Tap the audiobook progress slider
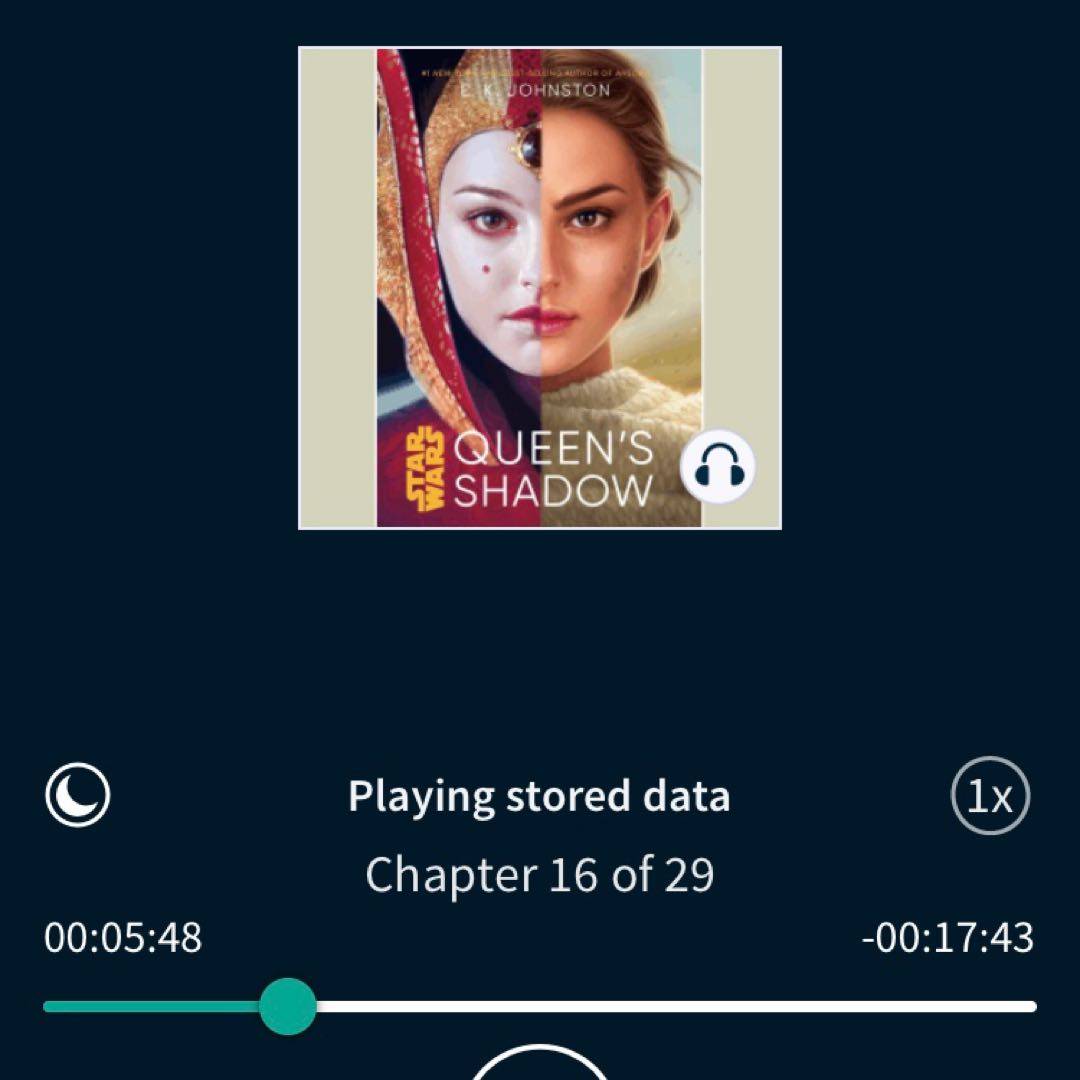This screenshot has width=1080, height=1080. click(x=540, y=1006)
